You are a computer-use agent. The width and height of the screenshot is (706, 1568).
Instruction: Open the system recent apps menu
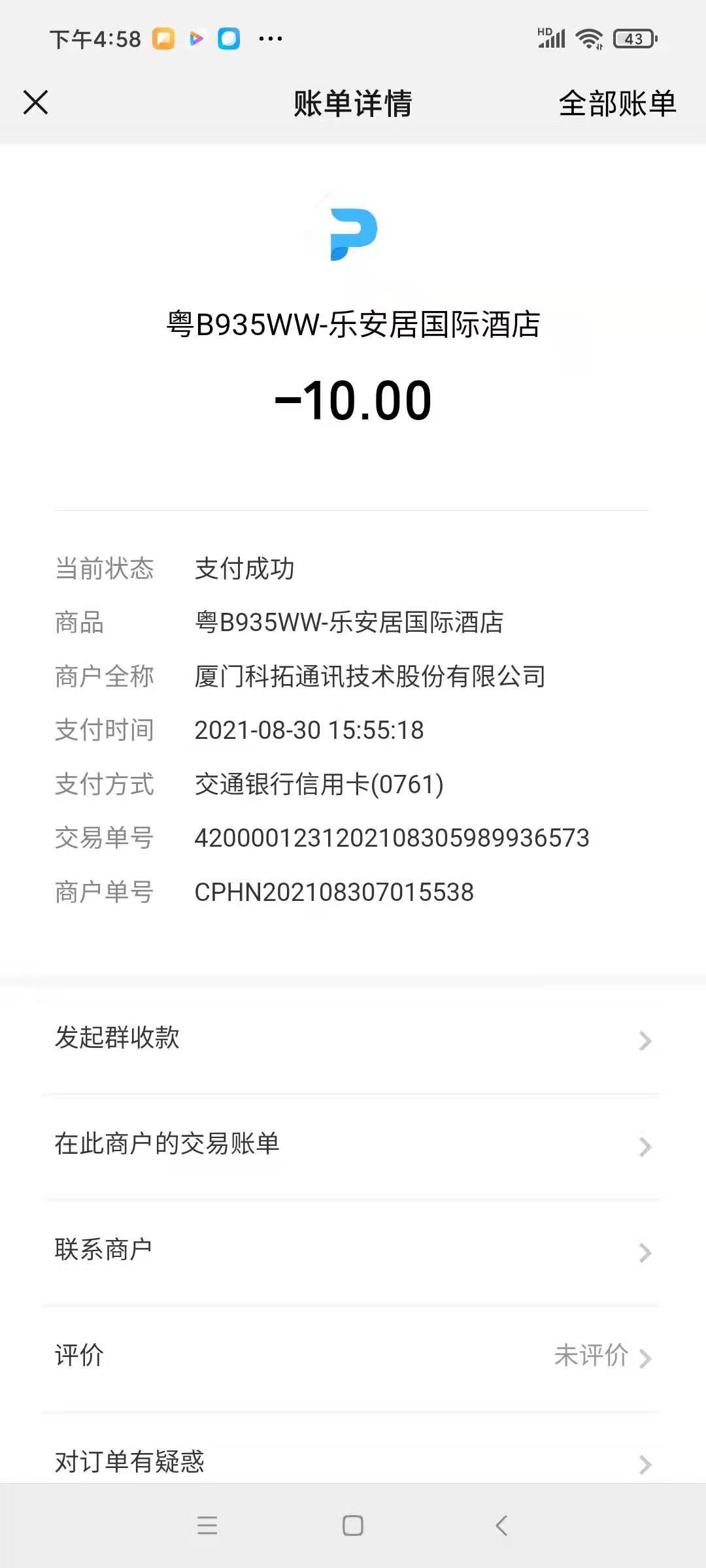207,1526
